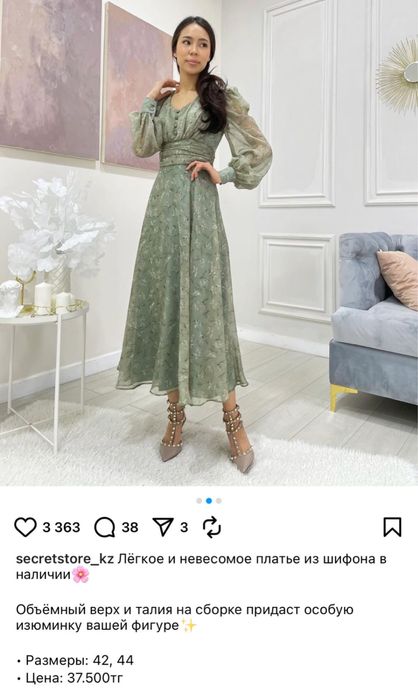Tap the dress photo in the post

pyautogui.click(x=209, y=243)
